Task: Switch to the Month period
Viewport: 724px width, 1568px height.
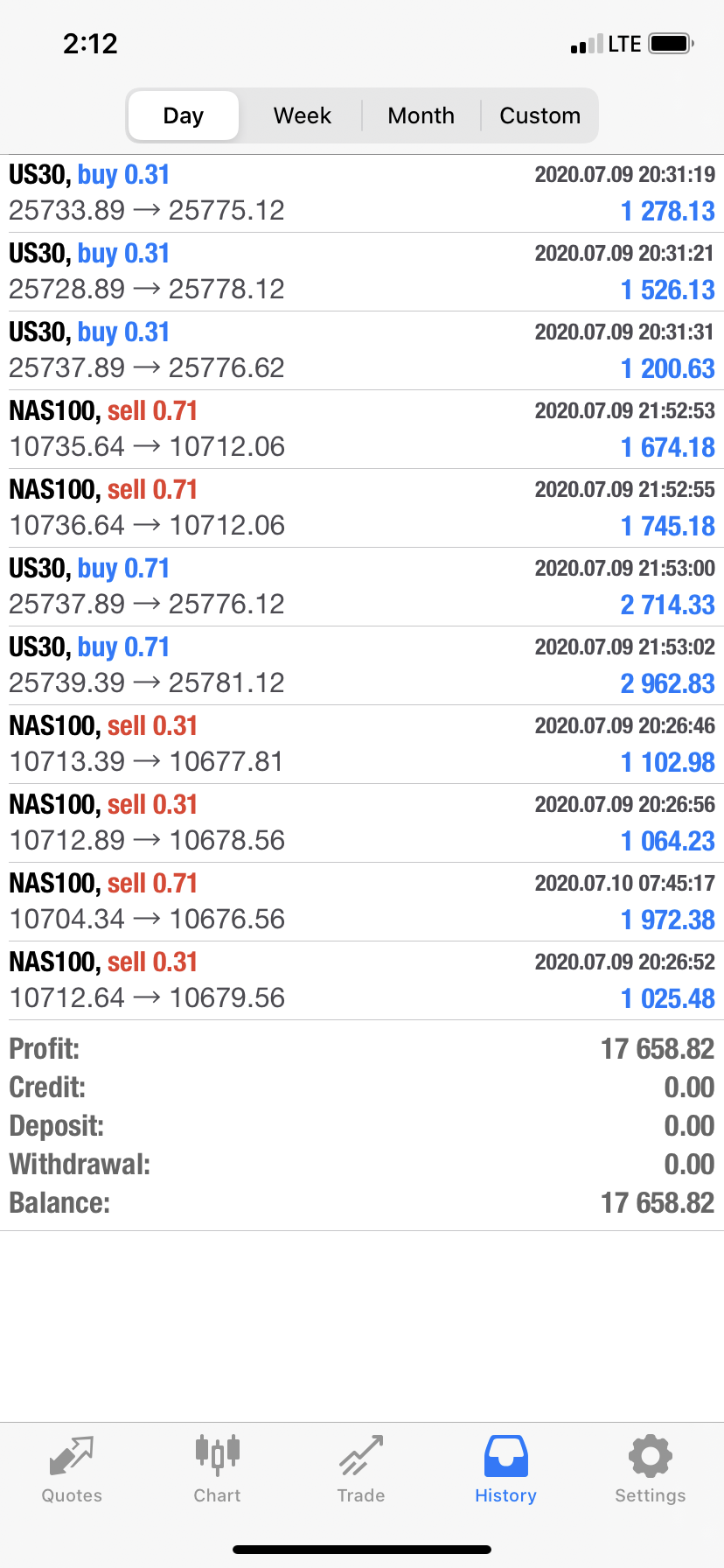Action: point(421,115)
